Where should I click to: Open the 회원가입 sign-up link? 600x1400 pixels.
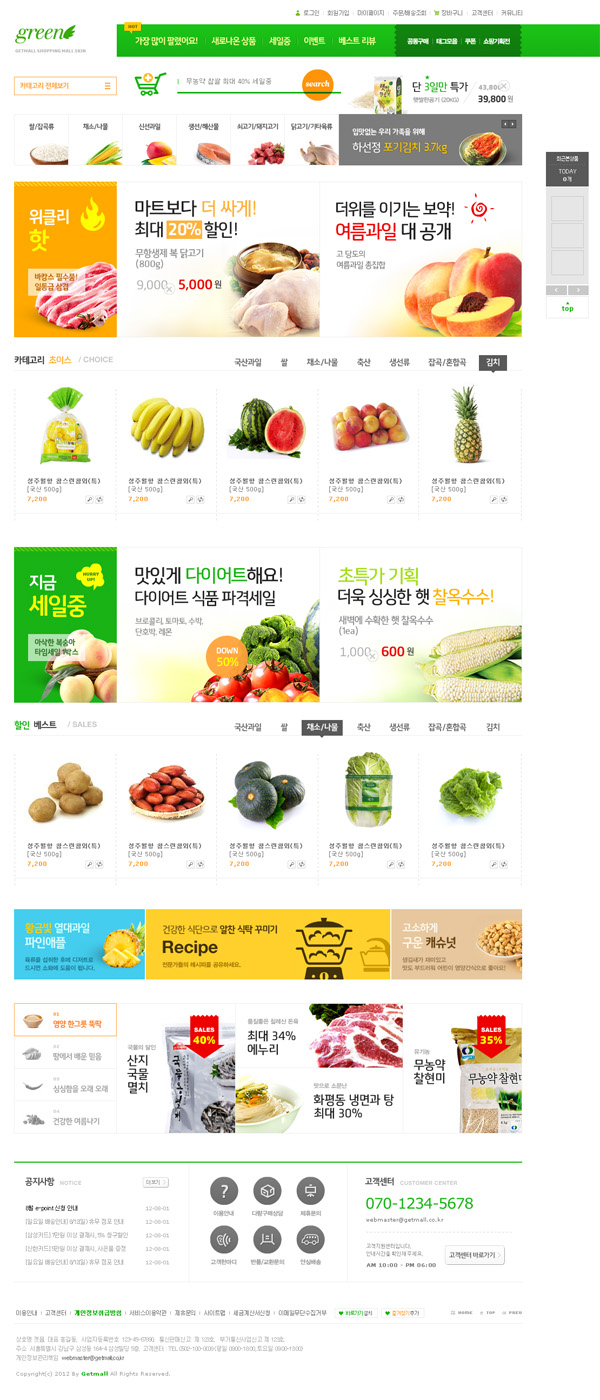338,13
